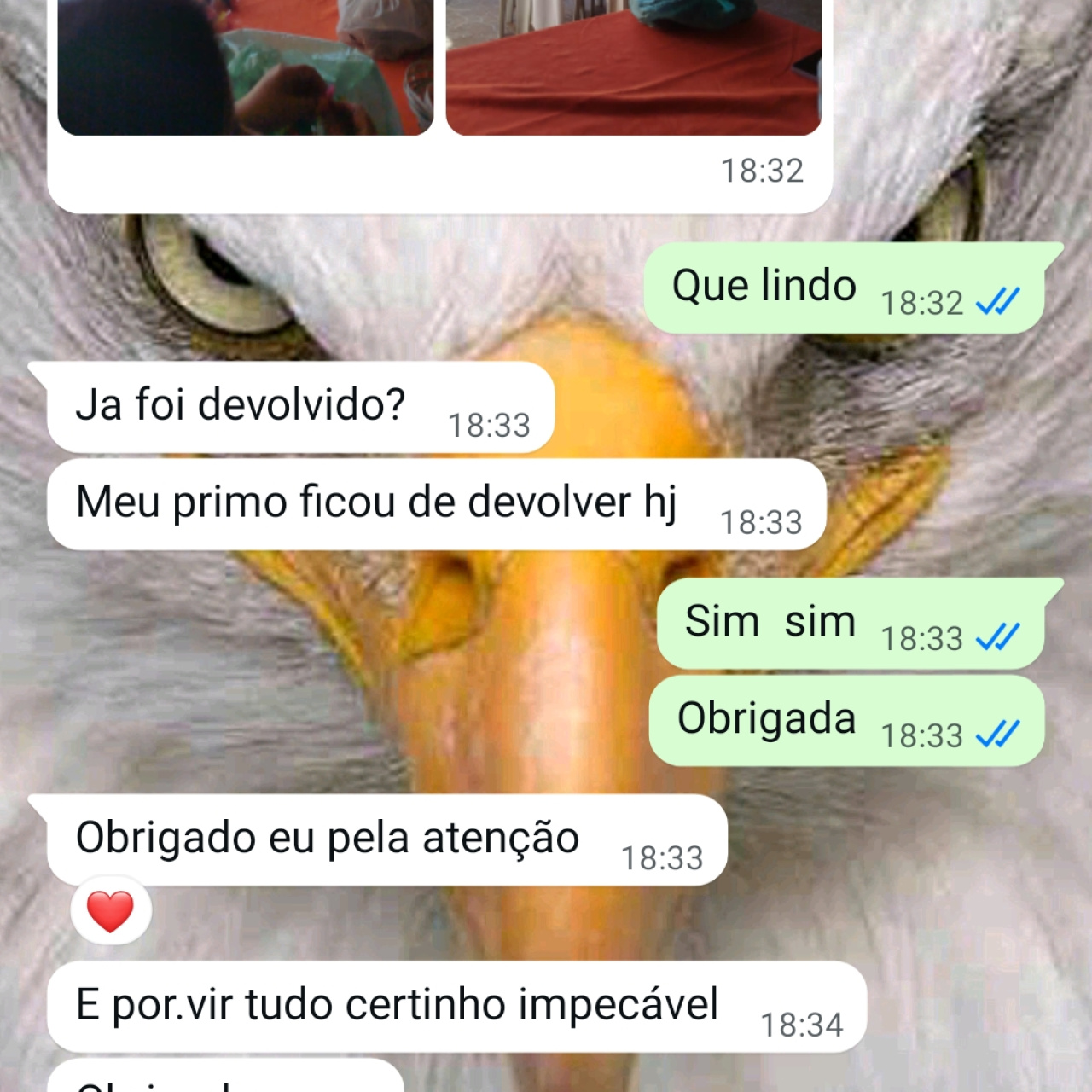The image size is (1092, 1092).
Task: Open the left photo in the album message
Action: 245,67
